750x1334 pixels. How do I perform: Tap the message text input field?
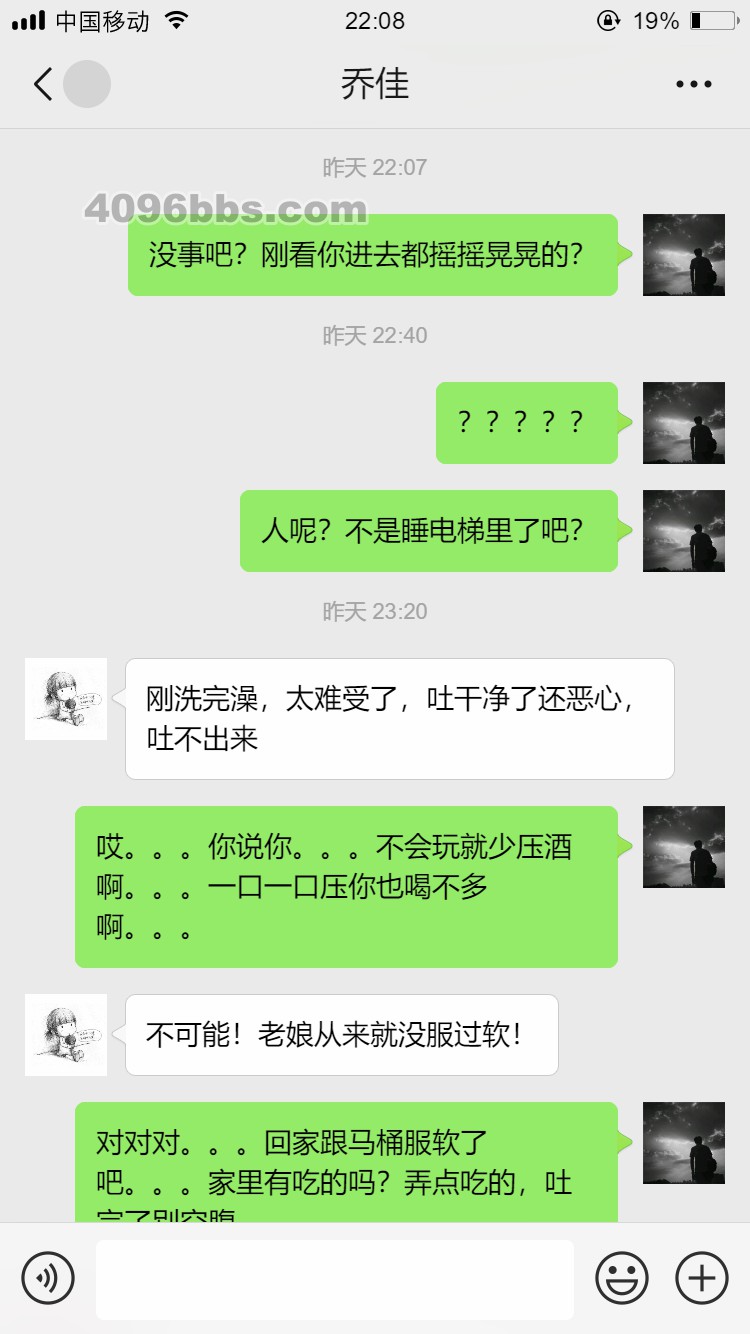pyautogui.click(x=334, y=1279)
